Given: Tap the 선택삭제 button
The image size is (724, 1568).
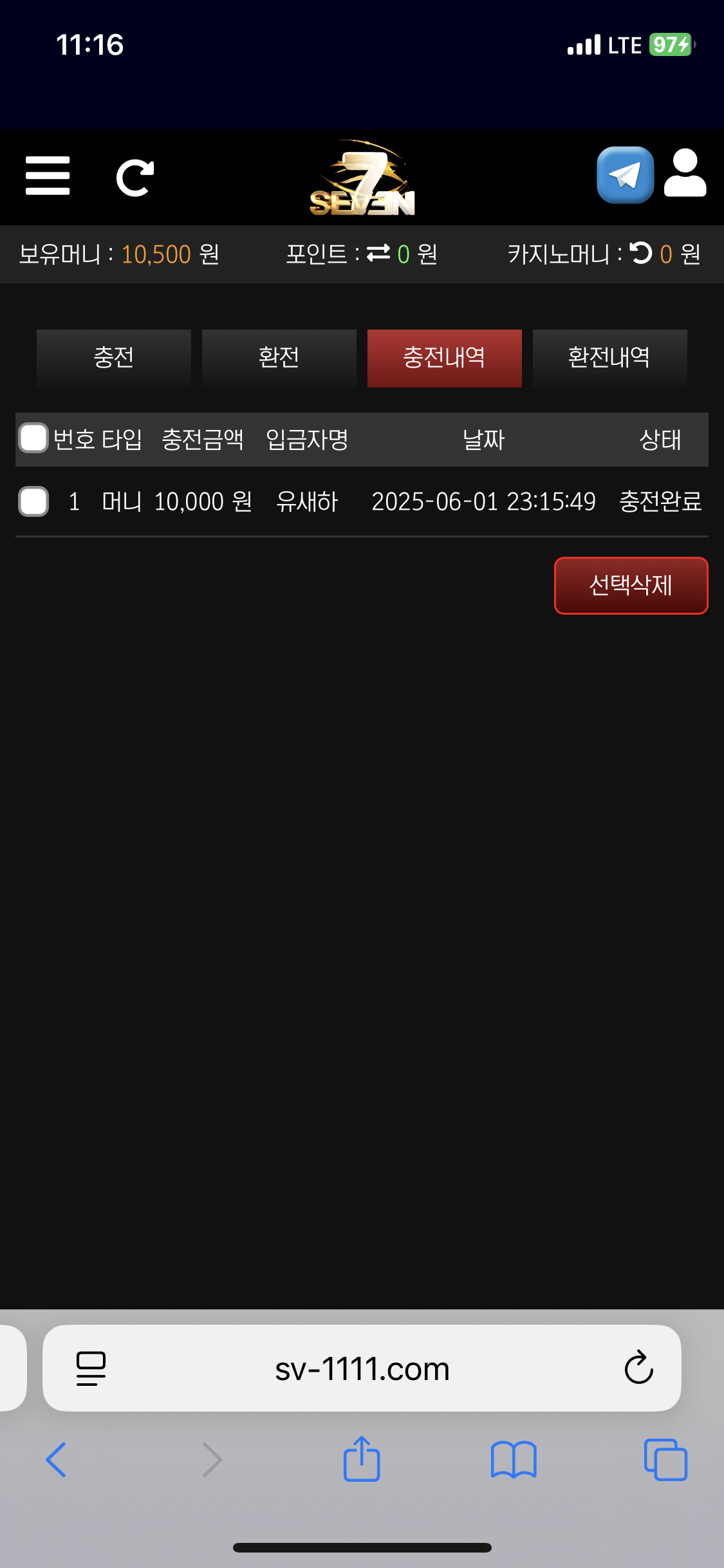Looking at the screenshot, I should point(631,586).
